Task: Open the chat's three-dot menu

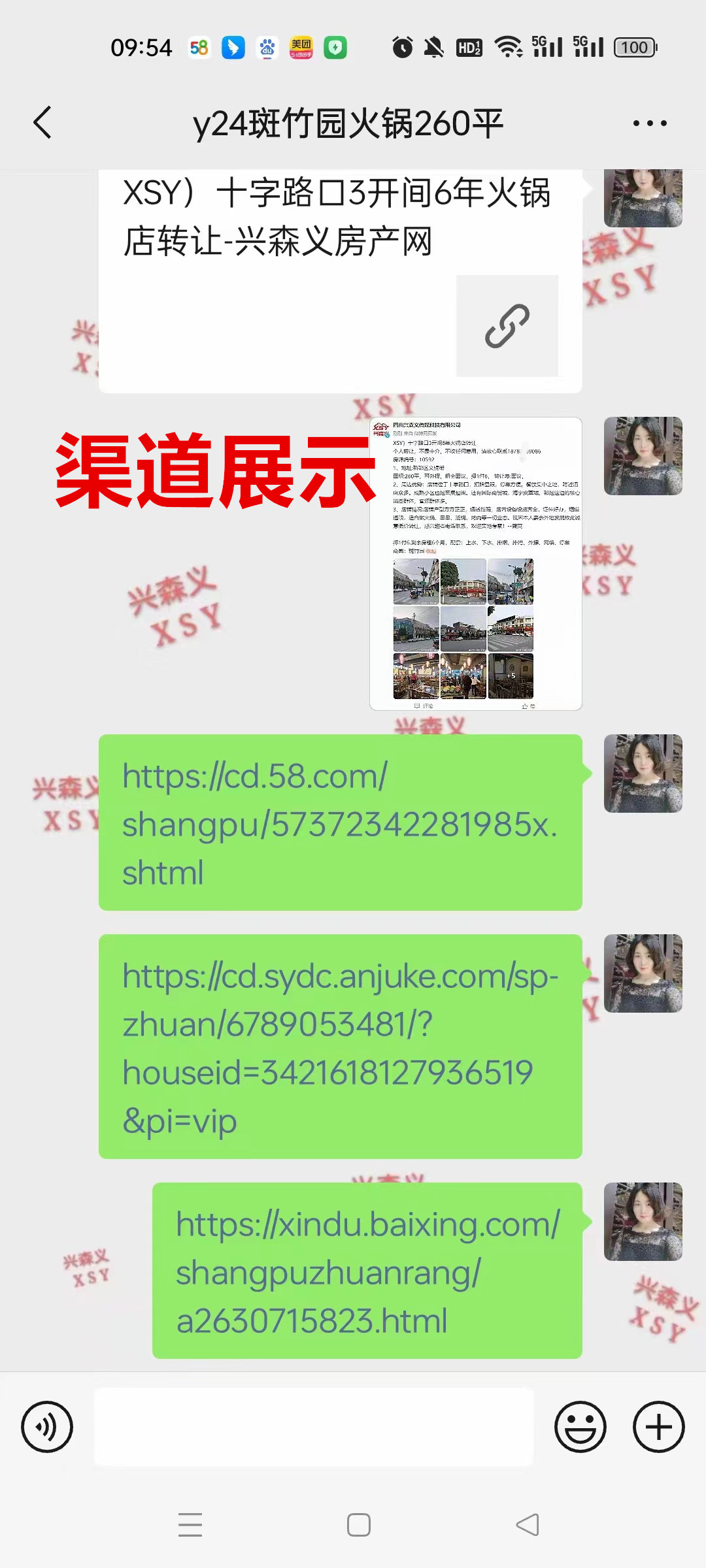Action: coord(650,123)
